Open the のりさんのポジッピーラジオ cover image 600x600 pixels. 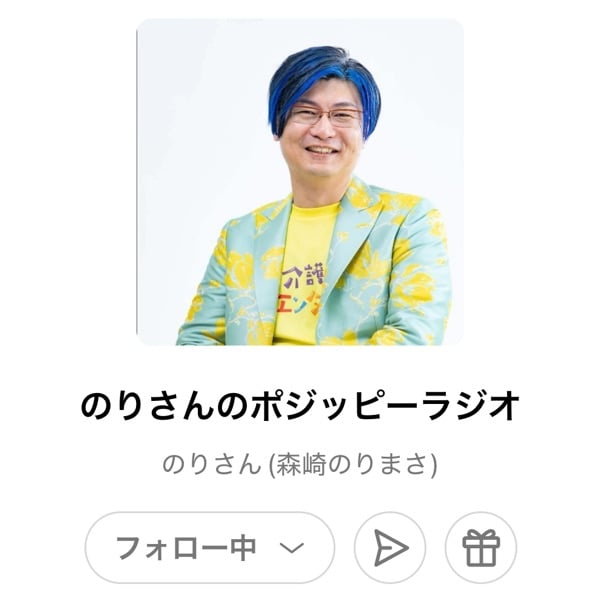click(x=300, y=182)
